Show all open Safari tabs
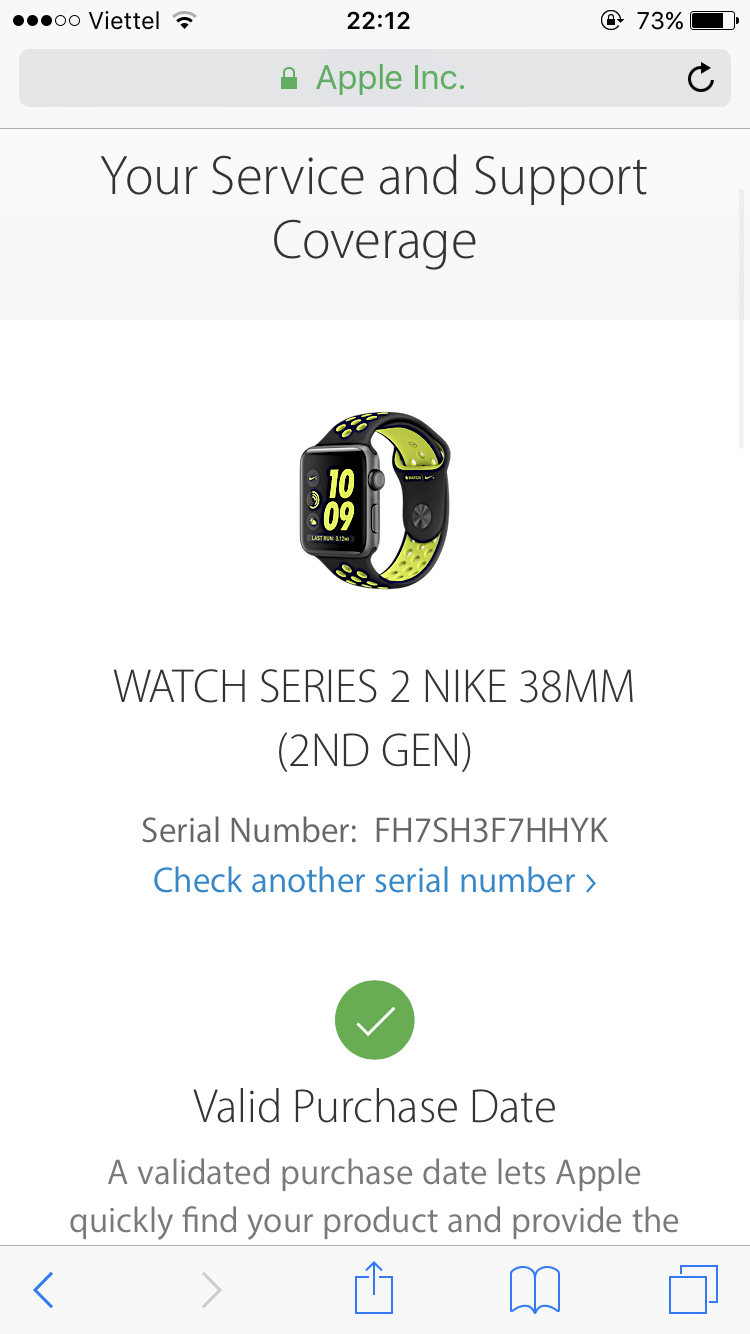Viewport: 750px width, 1334px height. coord(693,1289)
